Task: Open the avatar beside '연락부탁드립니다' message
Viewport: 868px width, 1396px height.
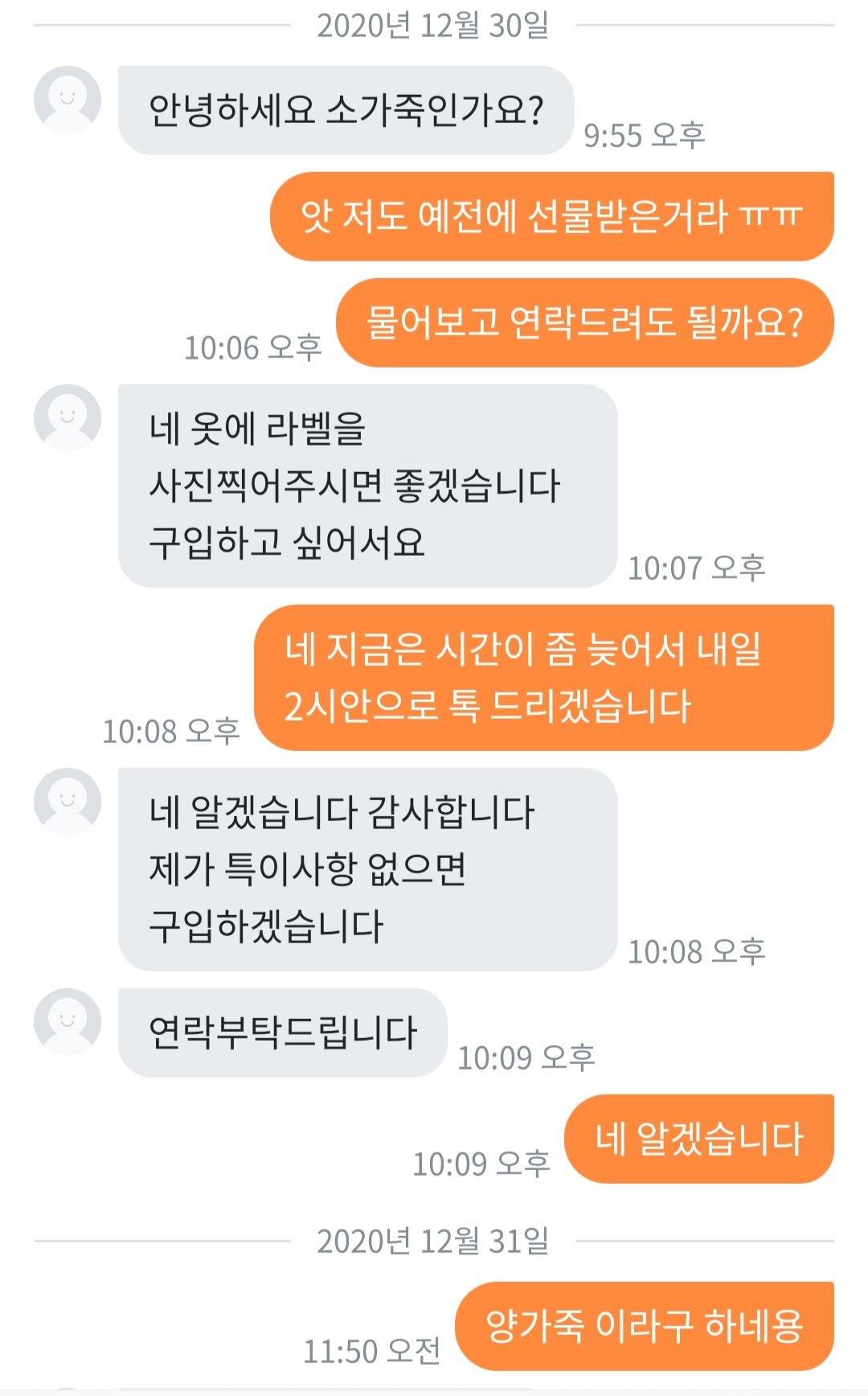Action: coord(68,1022)
